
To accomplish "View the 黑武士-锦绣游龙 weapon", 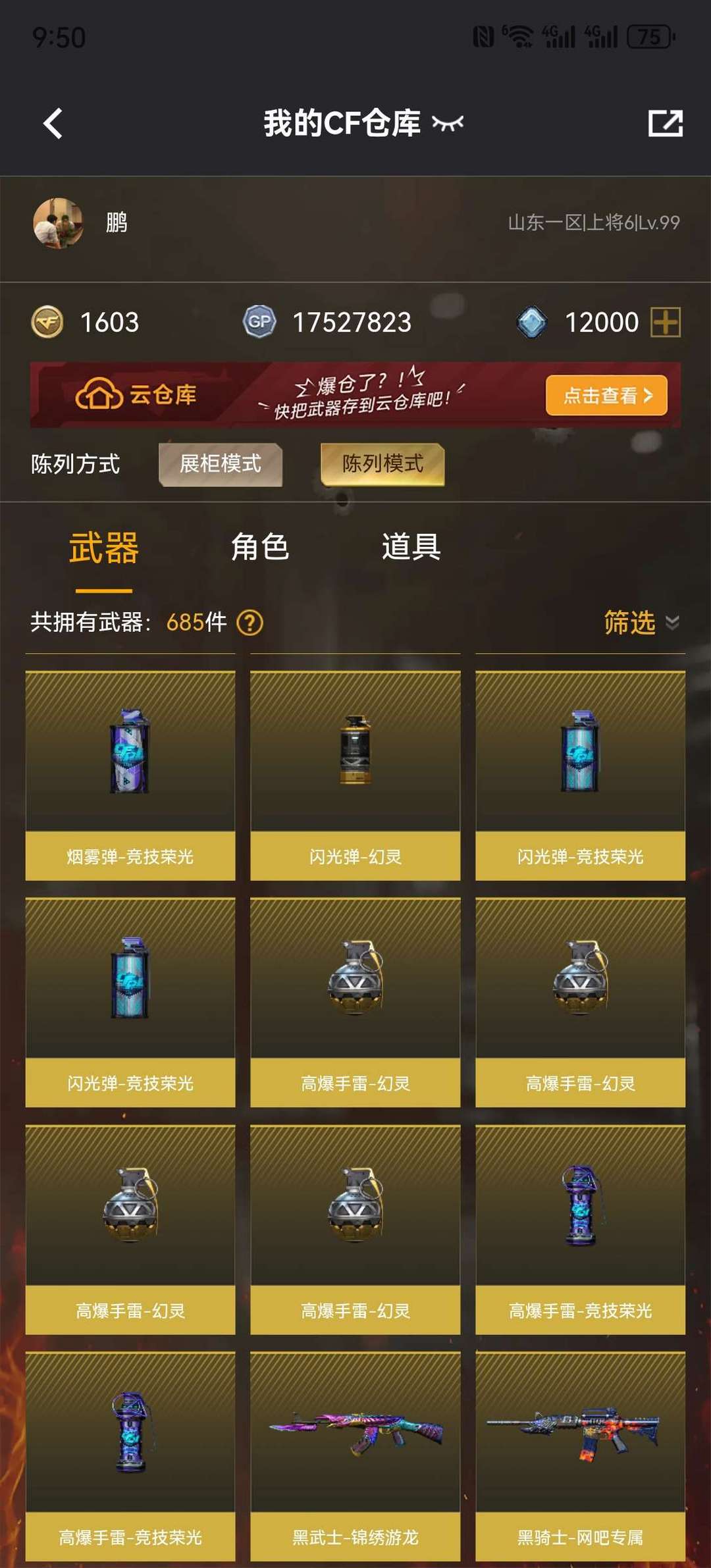I will (x=355, y=1455).
